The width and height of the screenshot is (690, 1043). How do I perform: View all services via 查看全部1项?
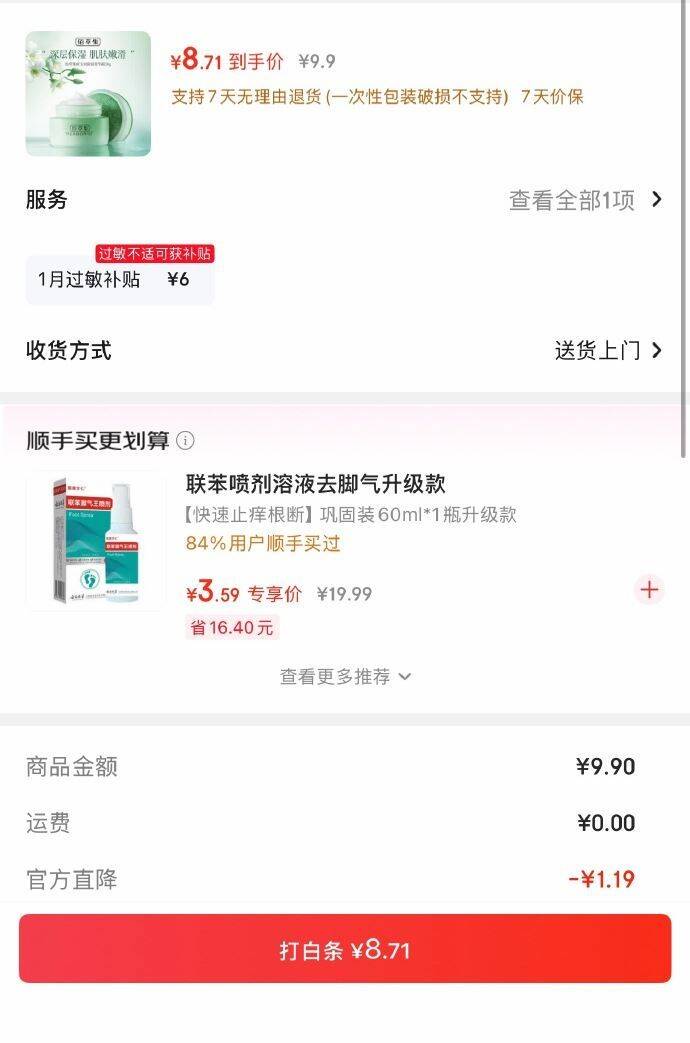point(586,200)
